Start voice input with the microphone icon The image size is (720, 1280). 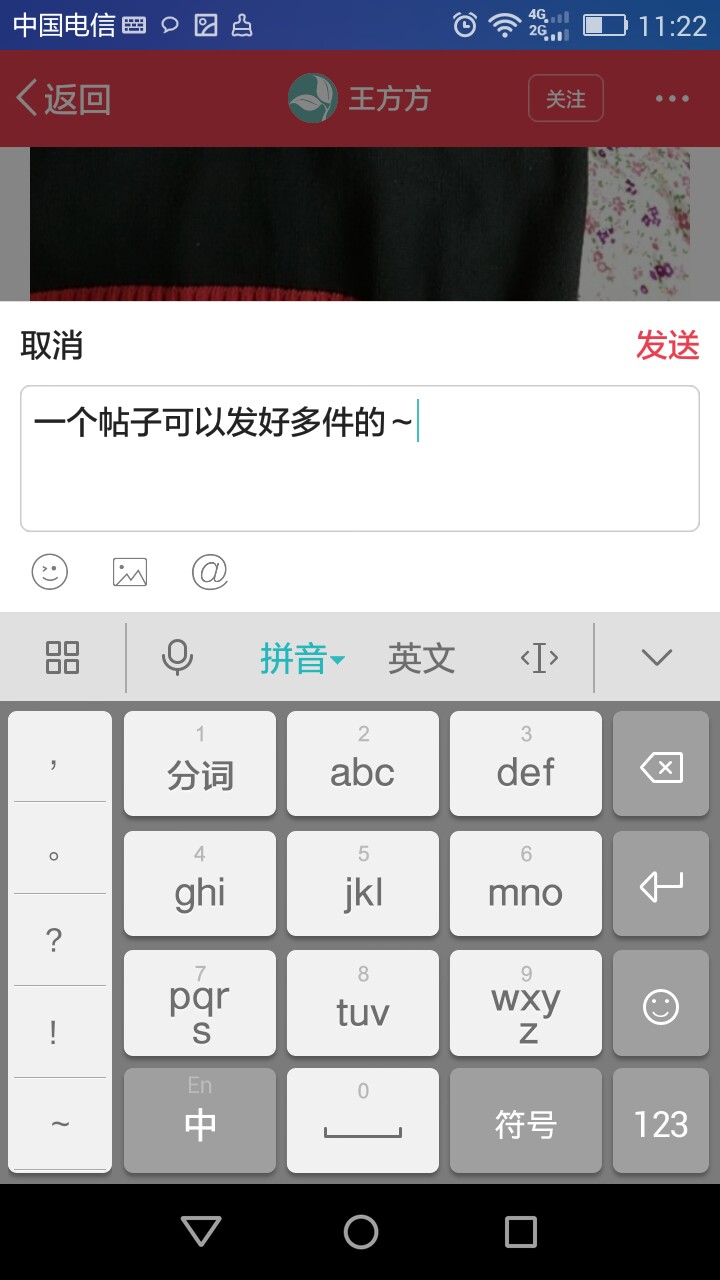178,657
